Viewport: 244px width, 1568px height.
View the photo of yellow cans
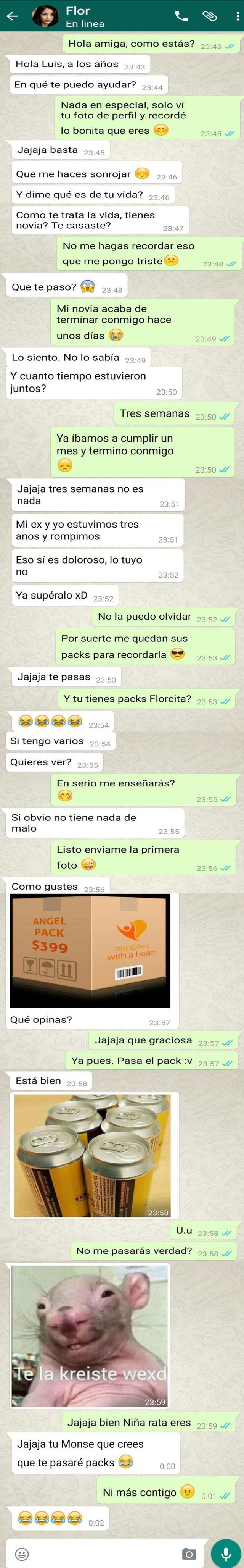pos(91,1155)
